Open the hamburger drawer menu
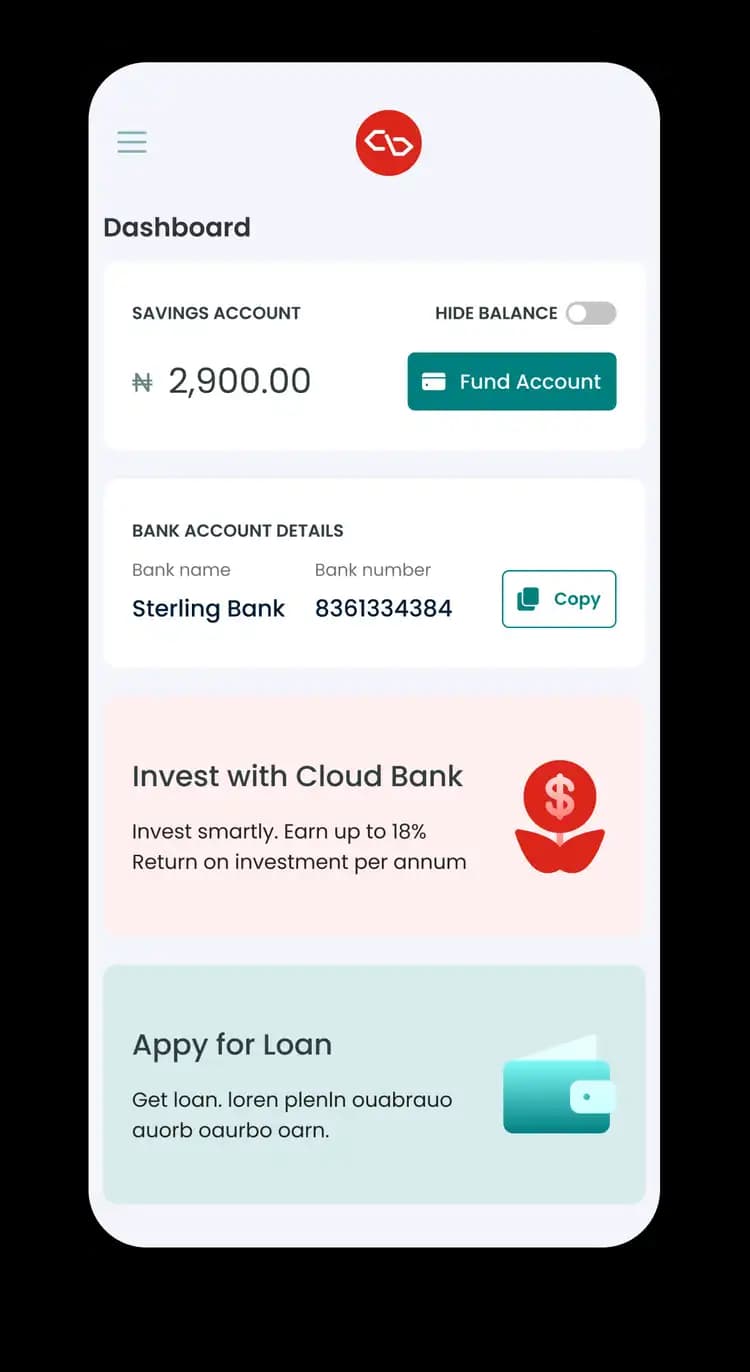Screen dimensions: 750x1372 click(x=132, y=142)
